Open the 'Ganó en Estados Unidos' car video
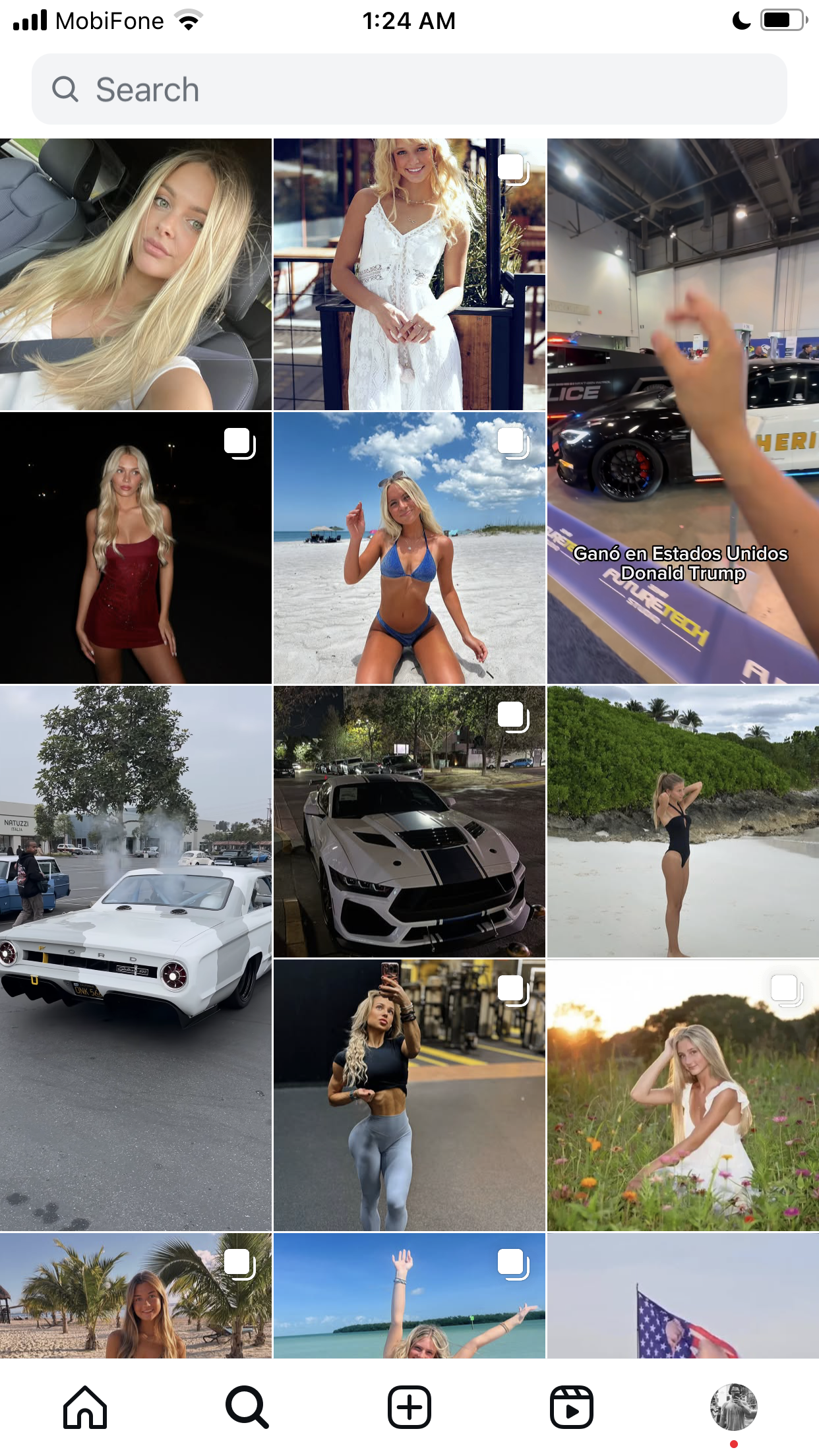The height and width of the screenshot is (1456, 819). point(683,411)
